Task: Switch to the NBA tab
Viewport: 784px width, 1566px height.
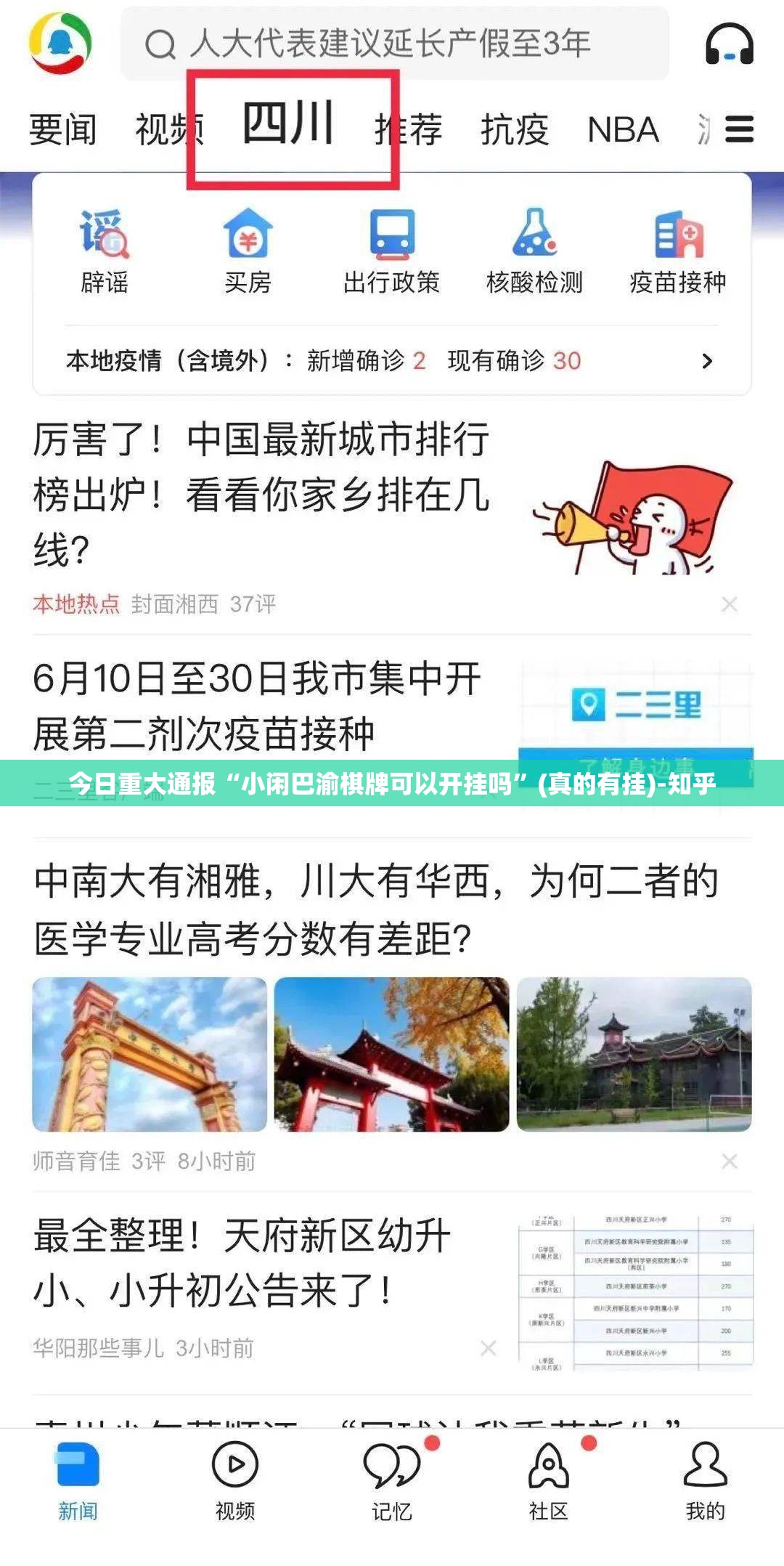Action: tap(622, 129)
